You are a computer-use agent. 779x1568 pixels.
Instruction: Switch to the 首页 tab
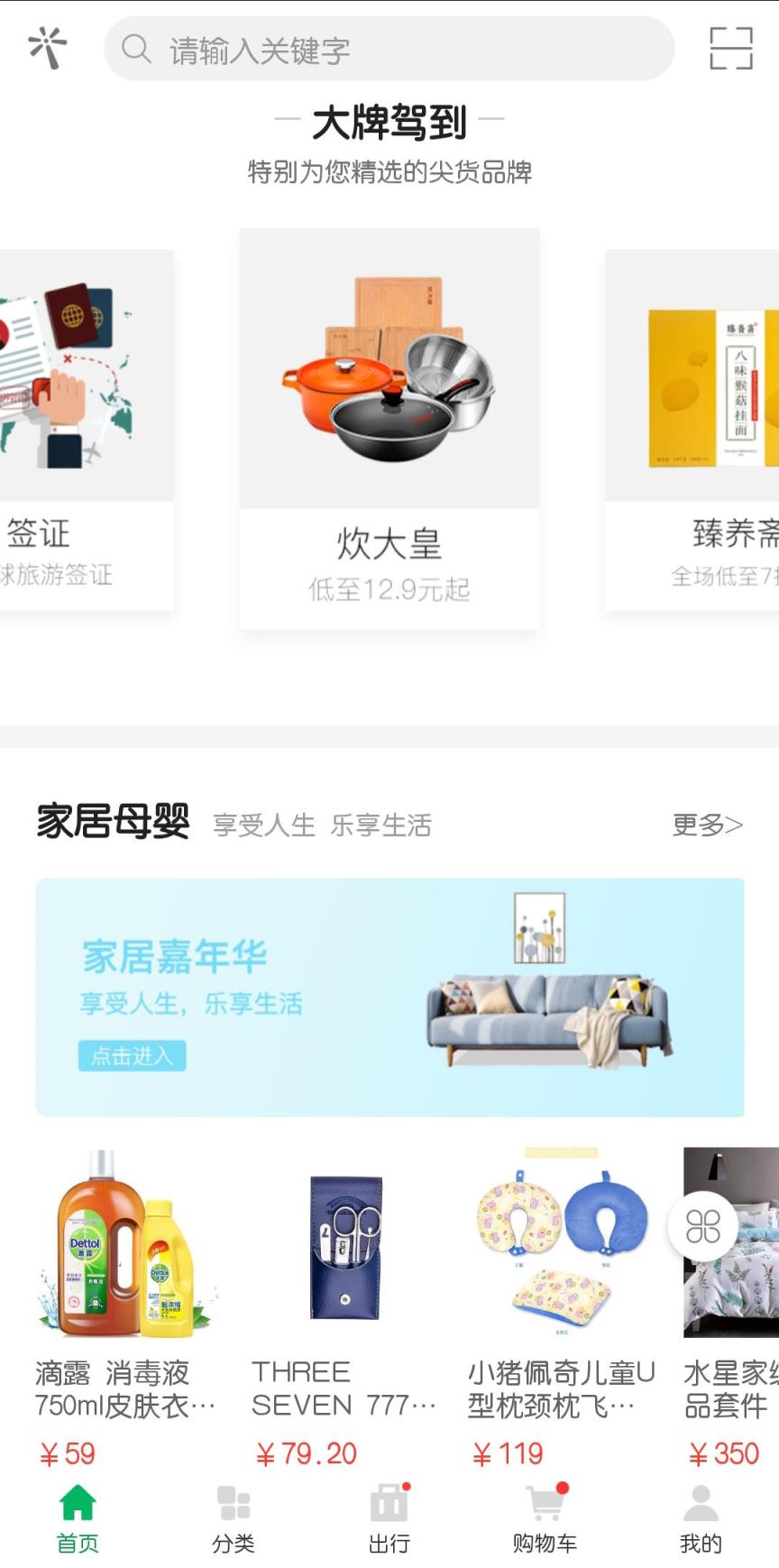point(78,1520)
